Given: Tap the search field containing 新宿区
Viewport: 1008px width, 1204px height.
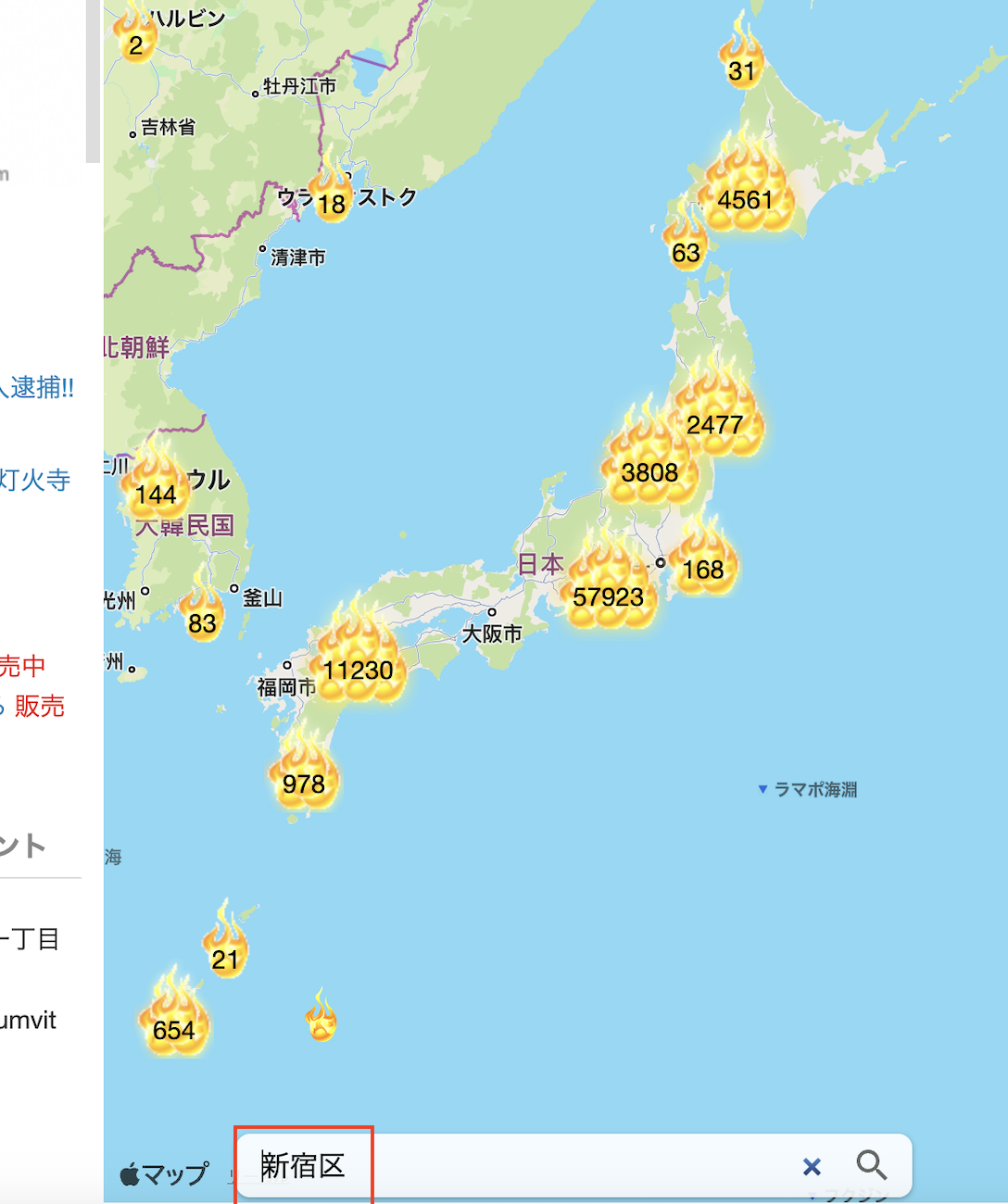Looking at the screenshot, I should 519,1165.
